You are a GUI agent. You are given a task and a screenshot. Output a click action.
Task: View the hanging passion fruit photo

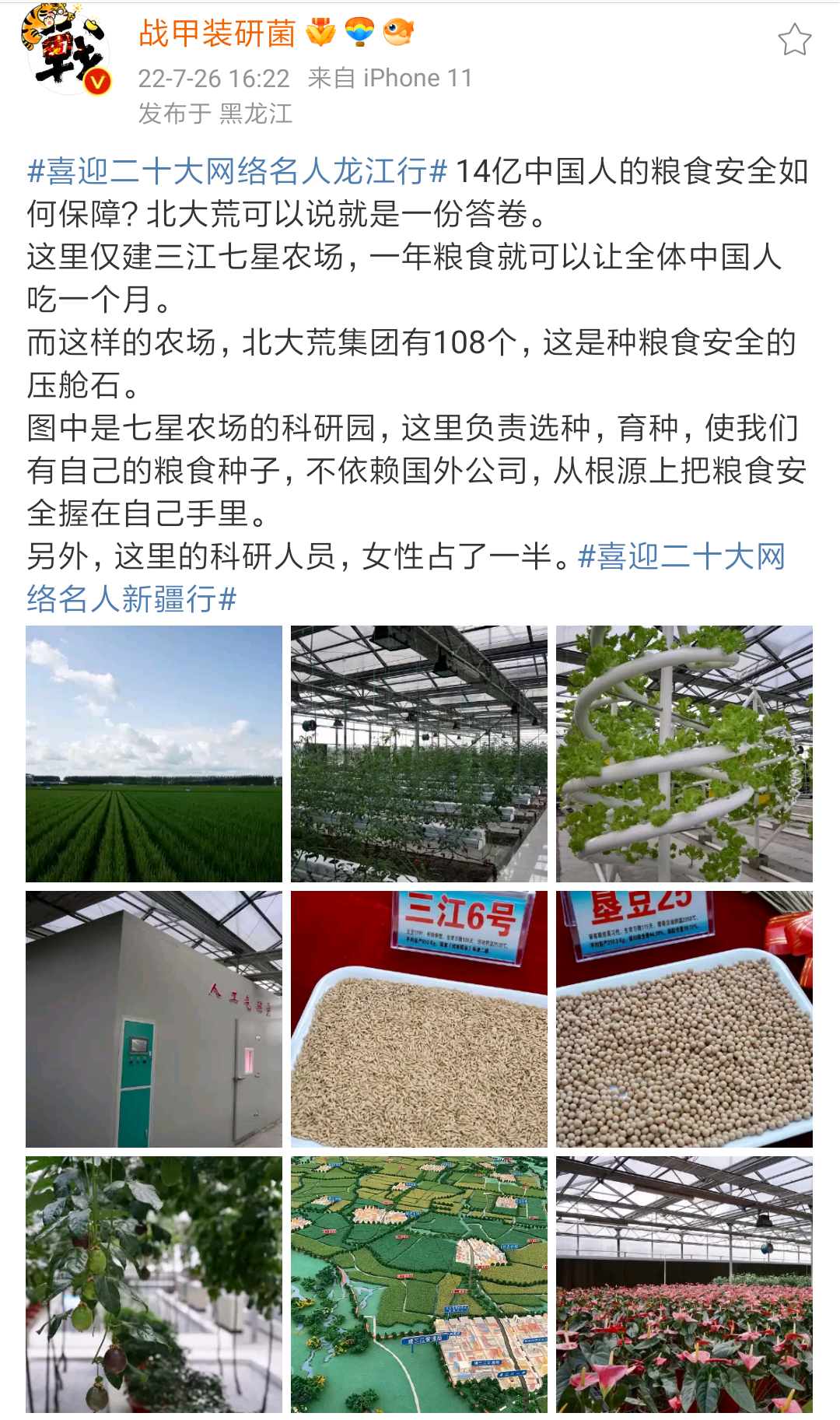coord(154,1285)
